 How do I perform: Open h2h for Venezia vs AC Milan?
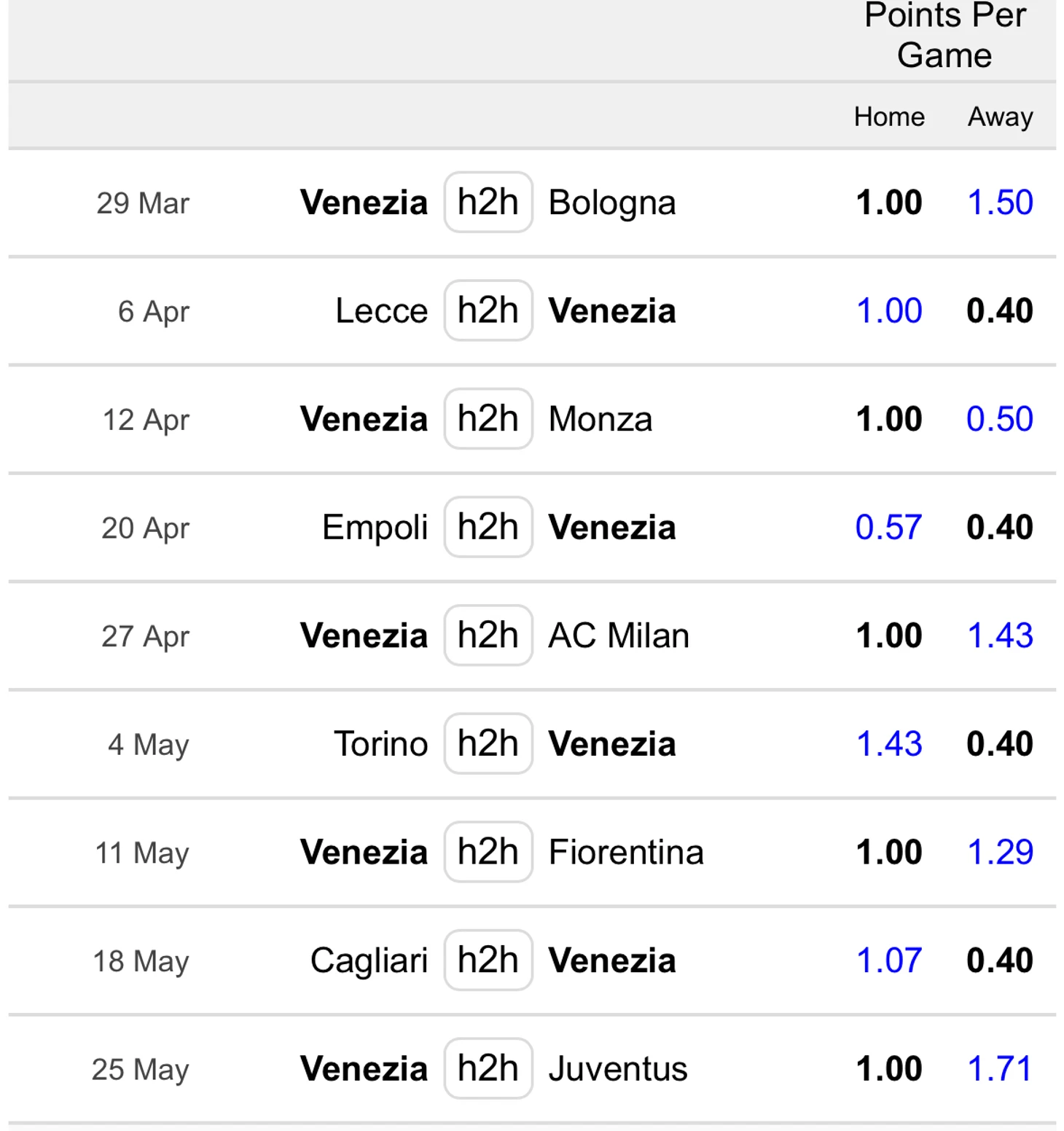click(x=488, y=635)
